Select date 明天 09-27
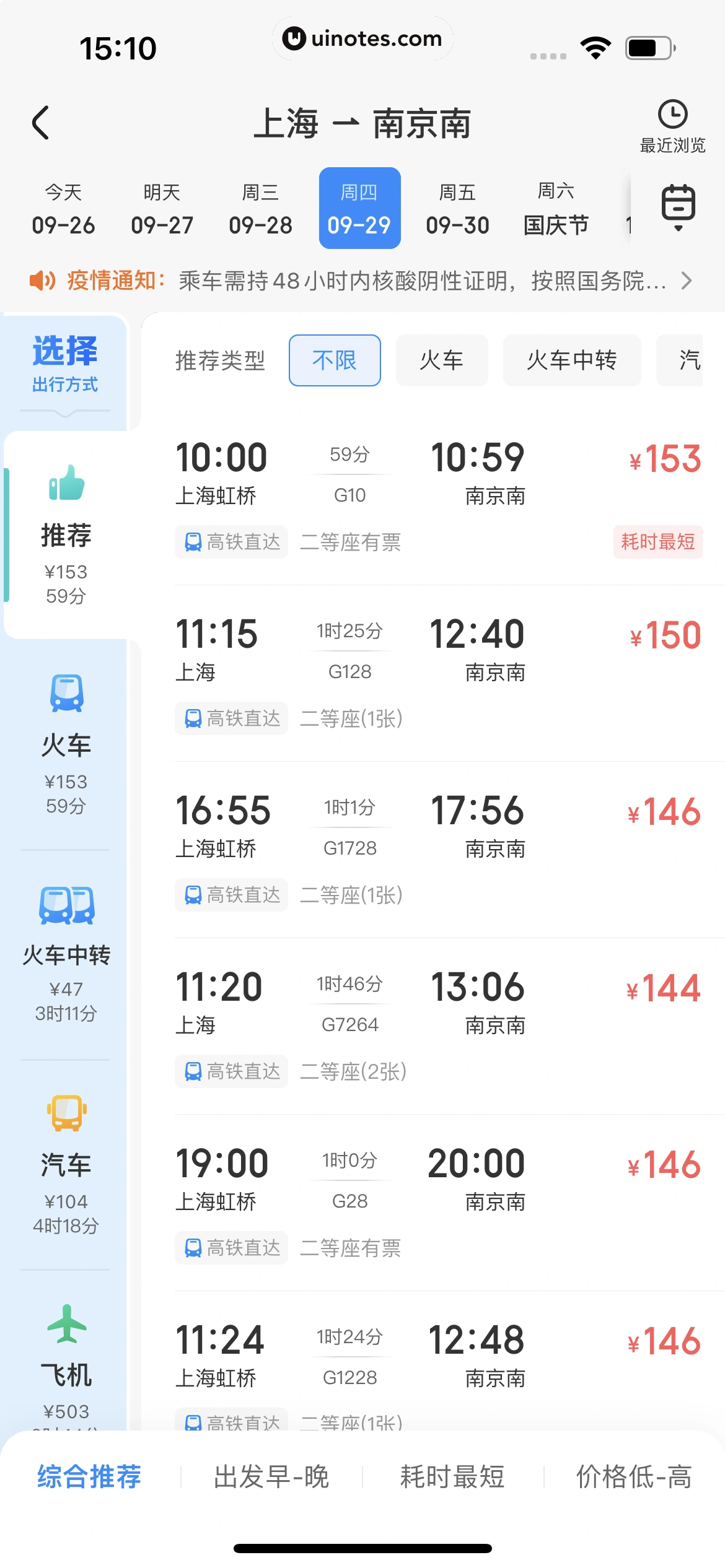Screen dimensions: 725x1568 pyautogui.click(x=162, y=209)
